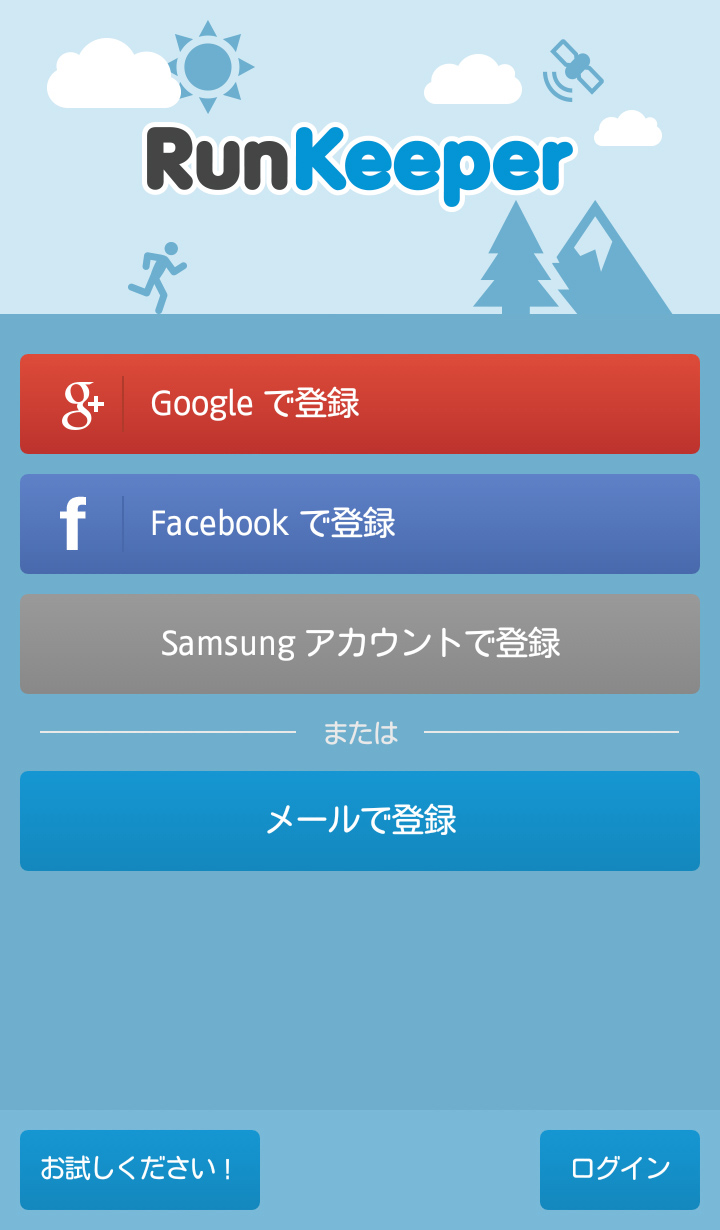Select the お試しください！ trial button
720x1230 pixels.
[x=140, y=1169]
